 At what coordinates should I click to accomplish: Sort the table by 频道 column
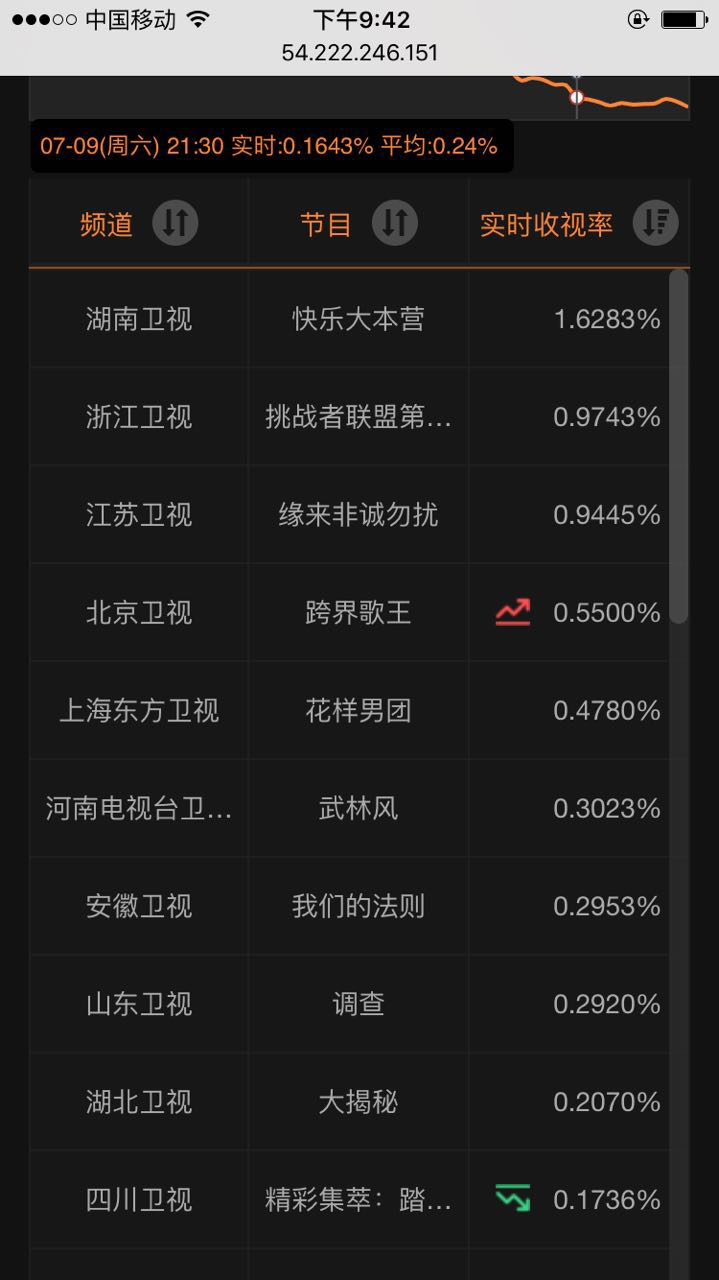(175, 223)
